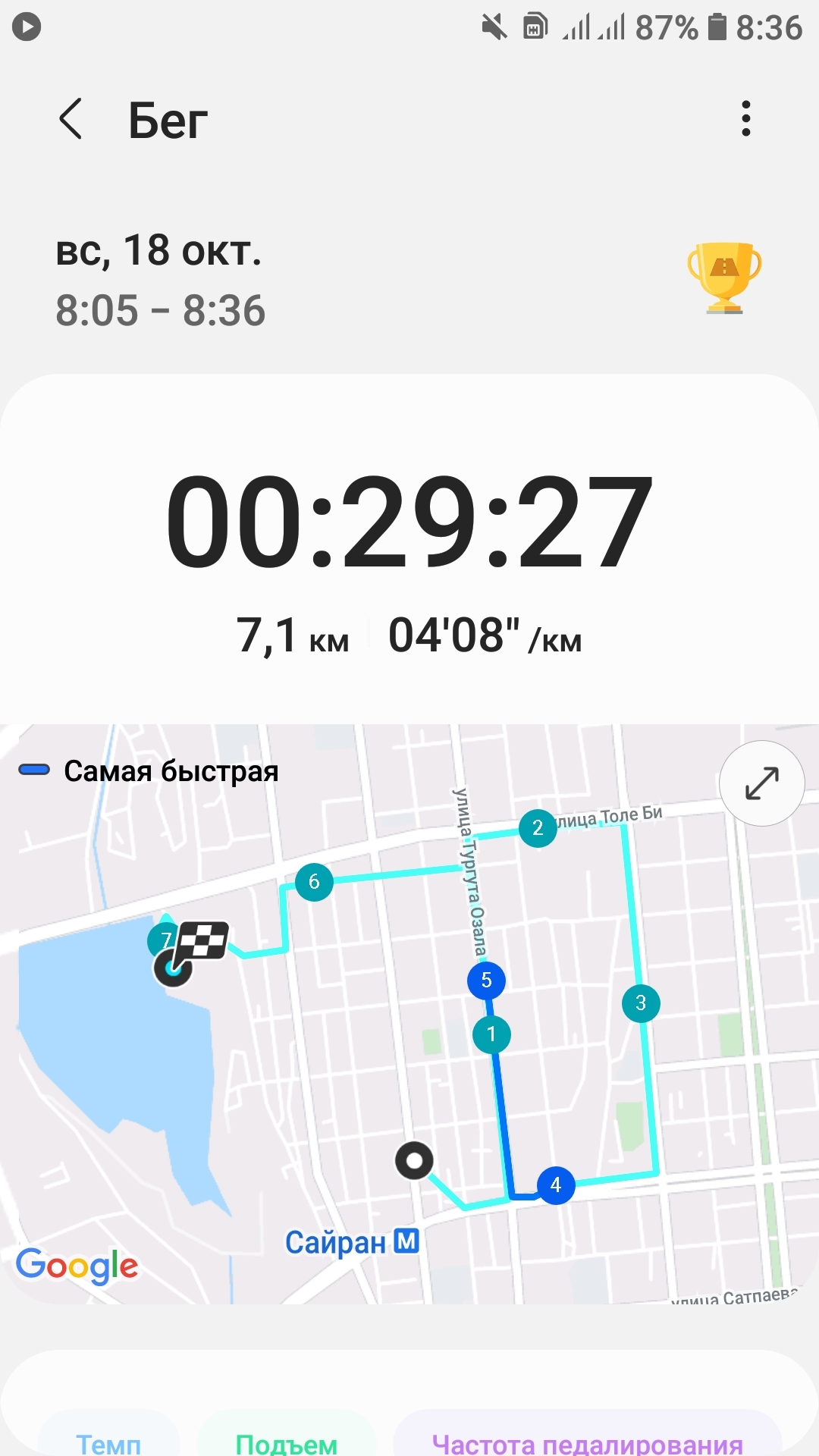Expand the route map to fullscreen
The width and height of the screenshot is (819, 1456).
761,783
